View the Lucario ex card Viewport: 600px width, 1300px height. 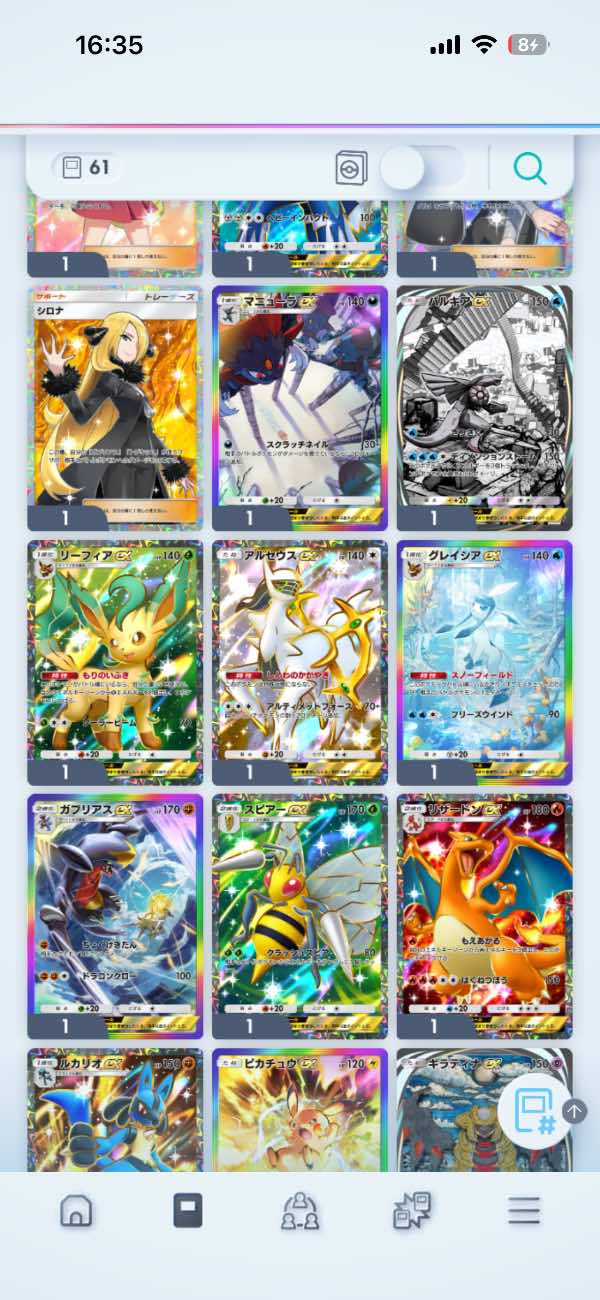[115, 1110]
